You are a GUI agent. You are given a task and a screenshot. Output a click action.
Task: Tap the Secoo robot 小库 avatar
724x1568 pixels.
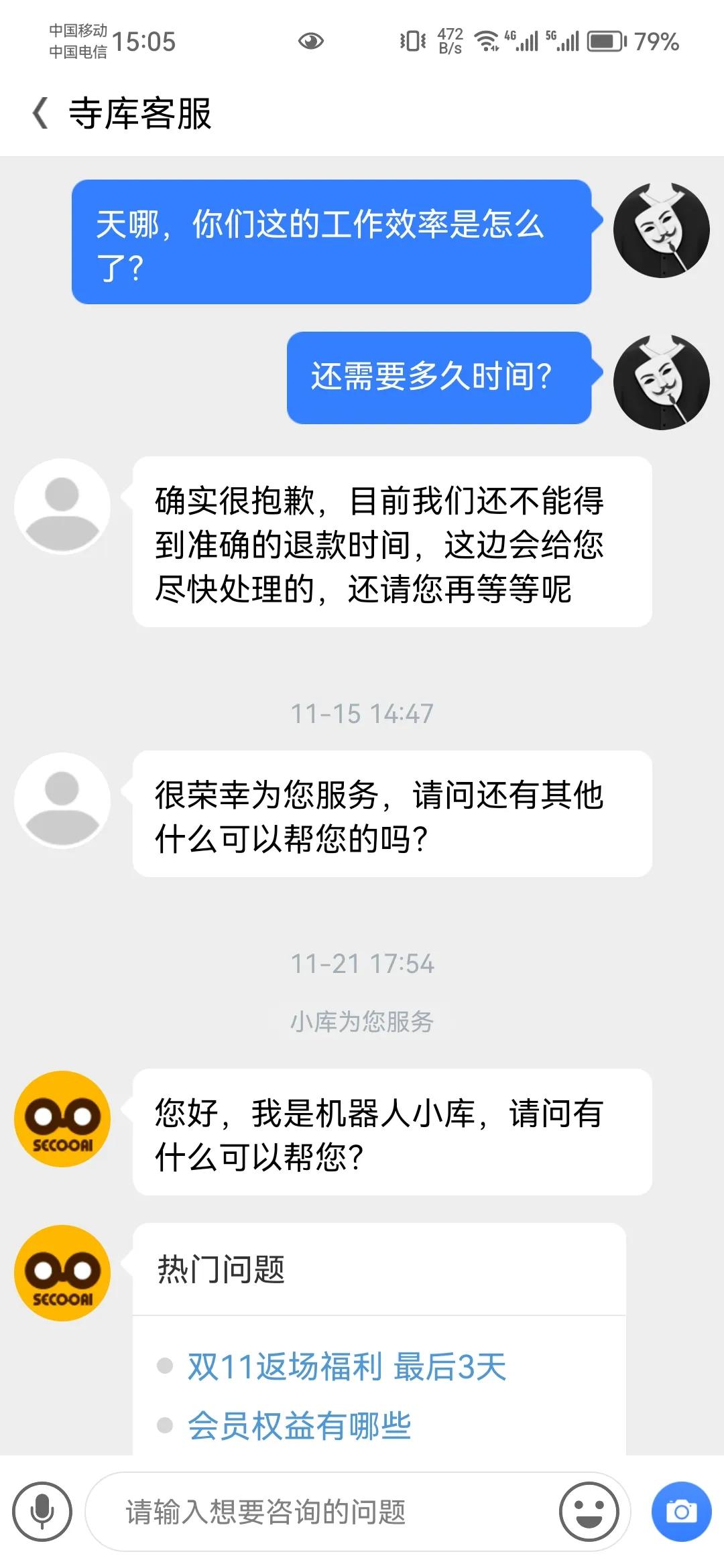[62, 1120]
